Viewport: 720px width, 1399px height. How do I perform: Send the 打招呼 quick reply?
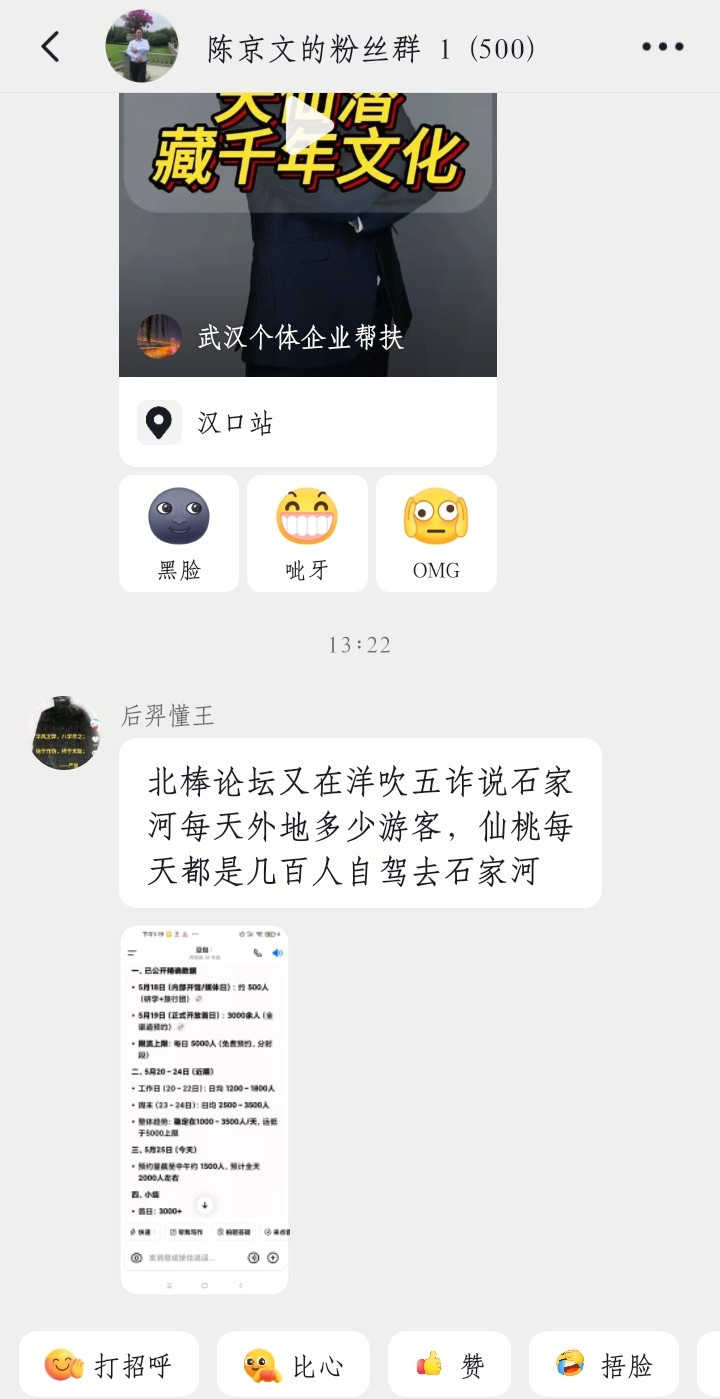(109, 1365)
